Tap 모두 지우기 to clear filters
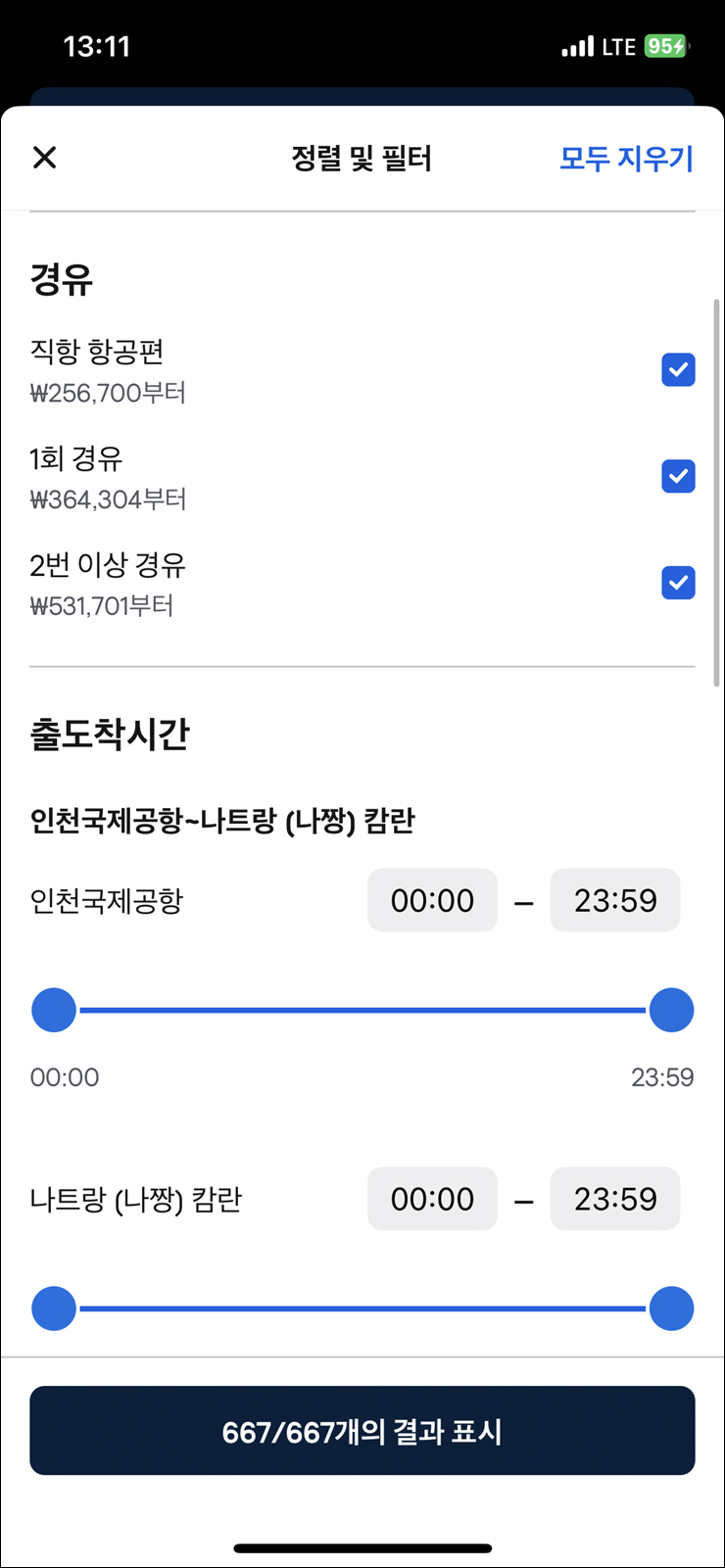This screenshot has height=1568, width=725. click(x=626, y=159)
